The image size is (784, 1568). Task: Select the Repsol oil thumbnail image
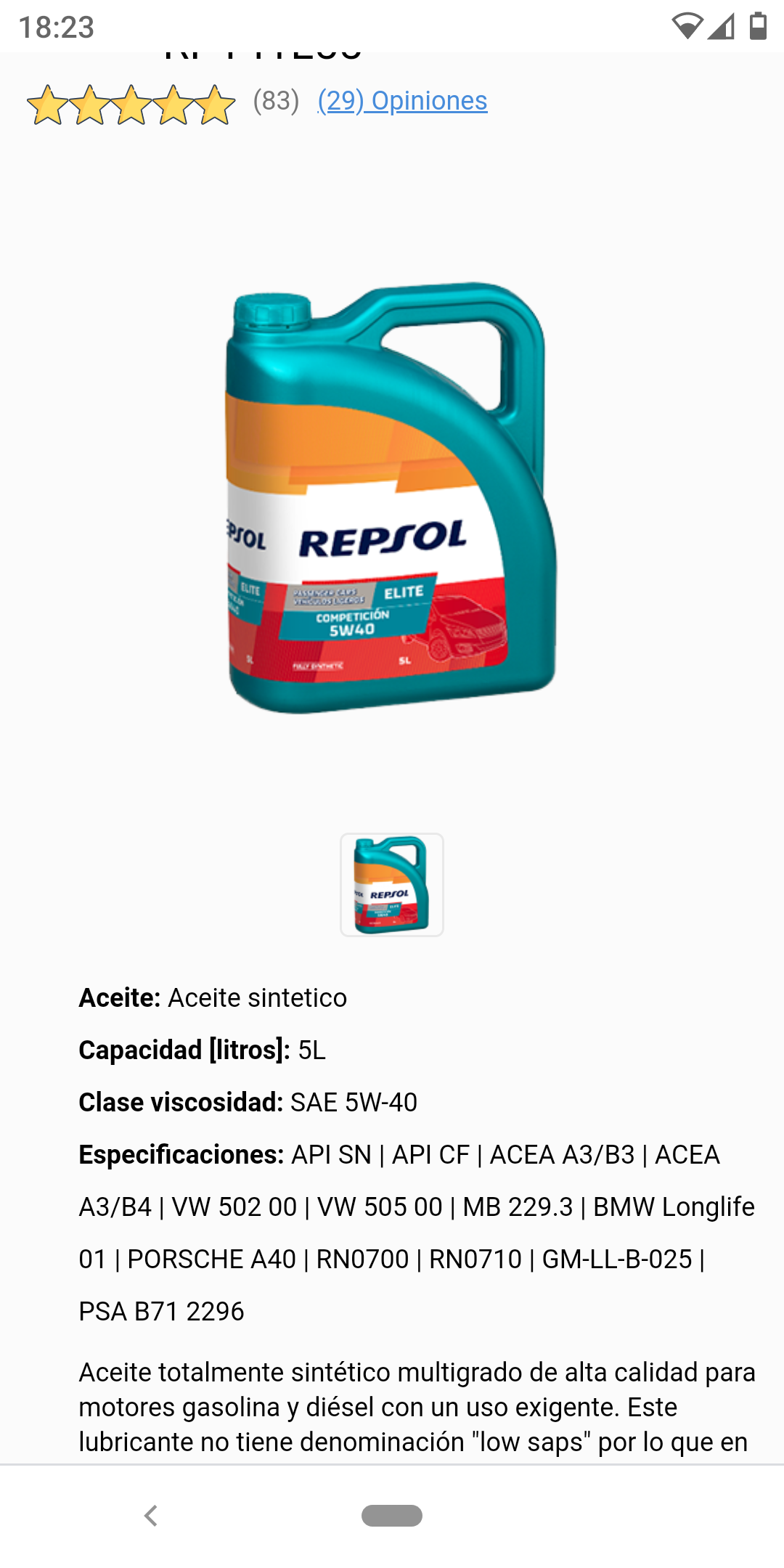pyautogui.click(x=392, y=885)
